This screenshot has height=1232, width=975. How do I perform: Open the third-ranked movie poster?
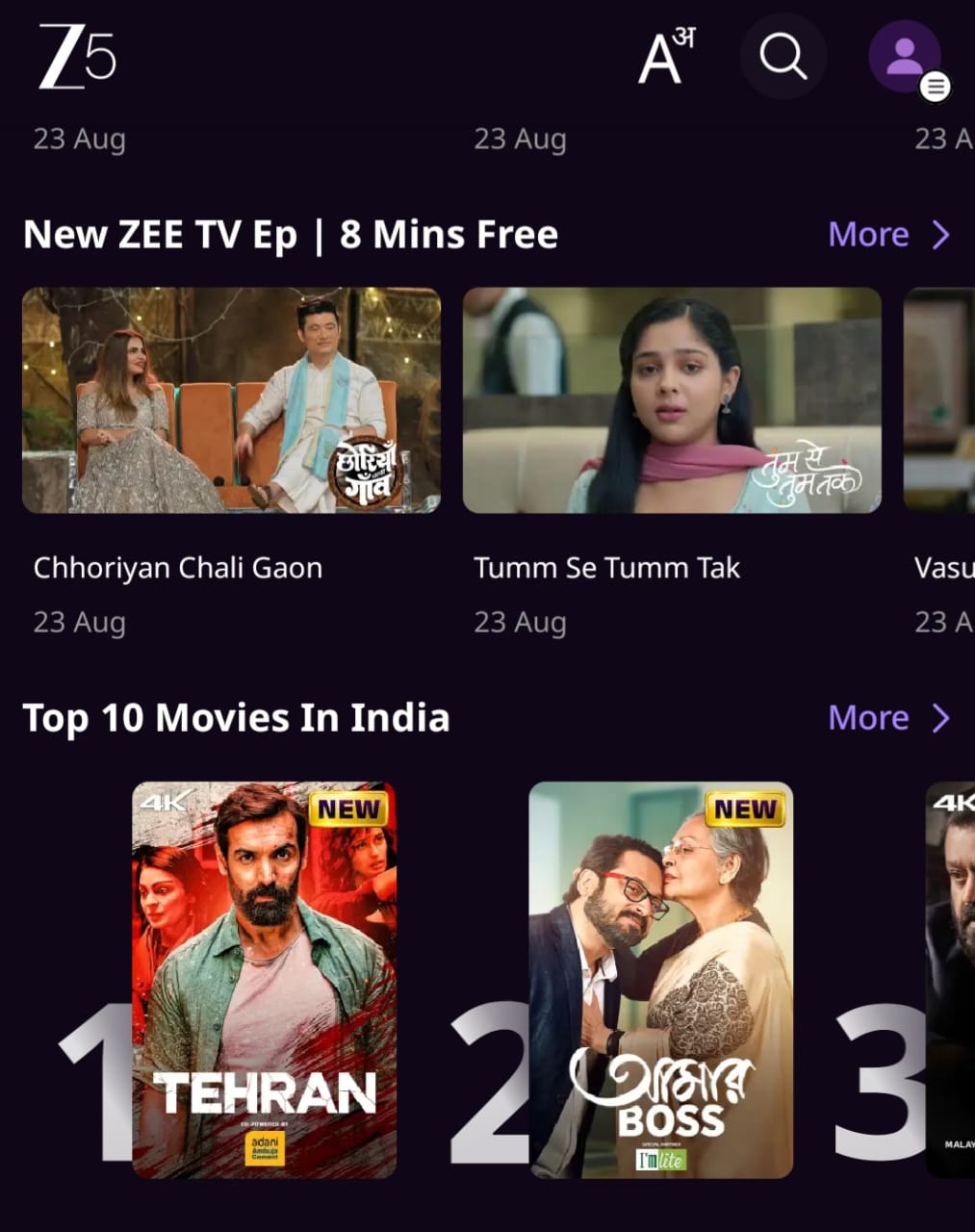[950, 979]
